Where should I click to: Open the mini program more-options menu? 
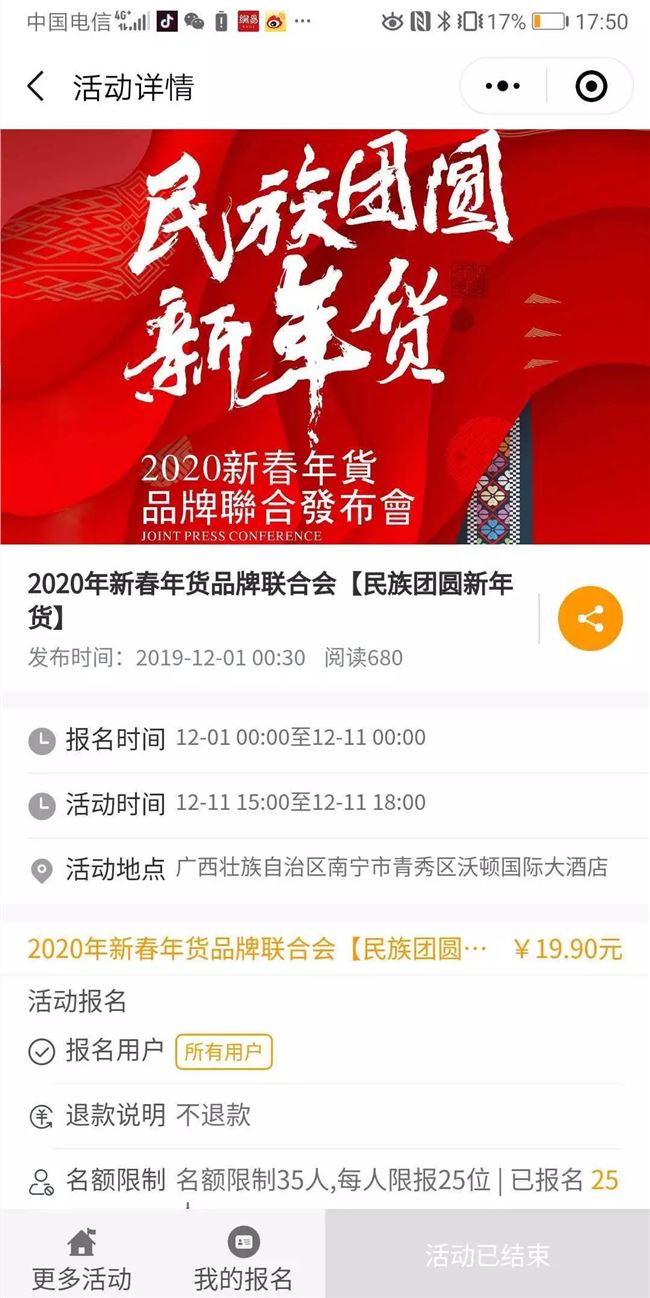pos(502,87)
